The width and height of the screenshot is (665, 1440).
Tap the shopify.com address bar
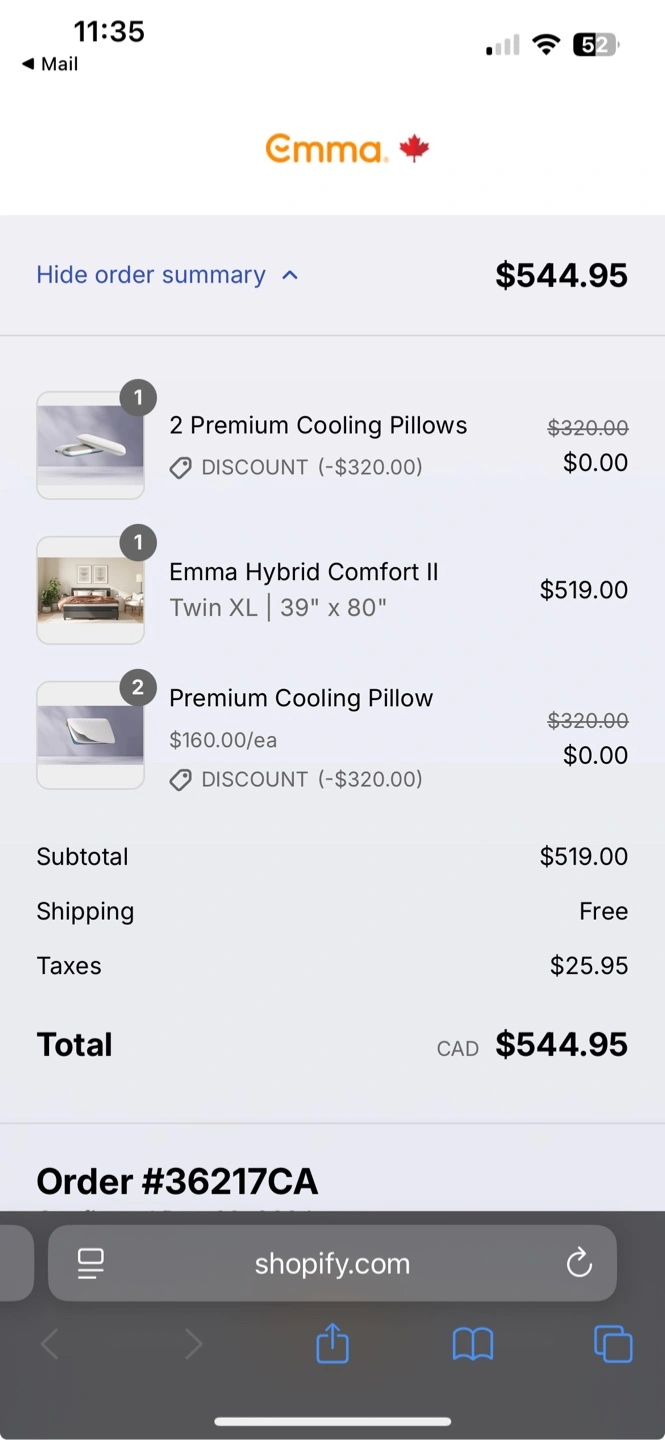point(332,1264)
